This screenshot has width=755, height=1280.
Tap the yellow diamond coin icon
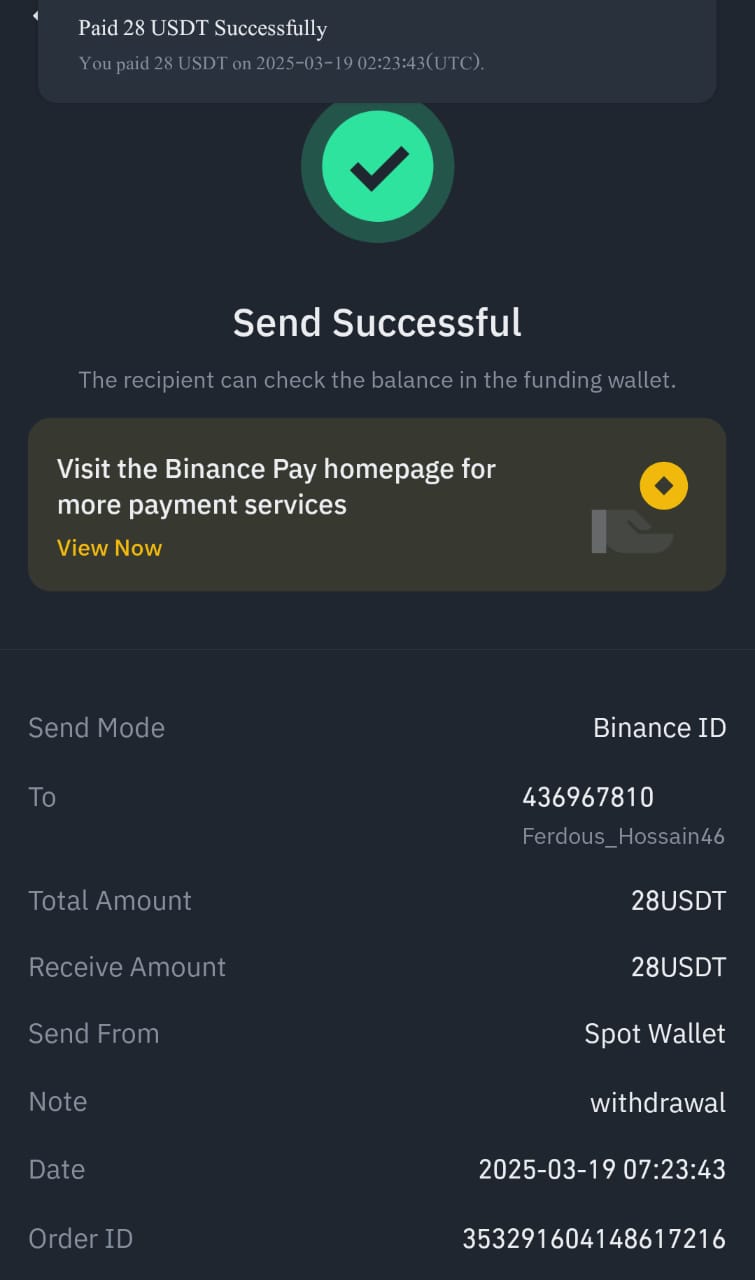tap(663, 485)
